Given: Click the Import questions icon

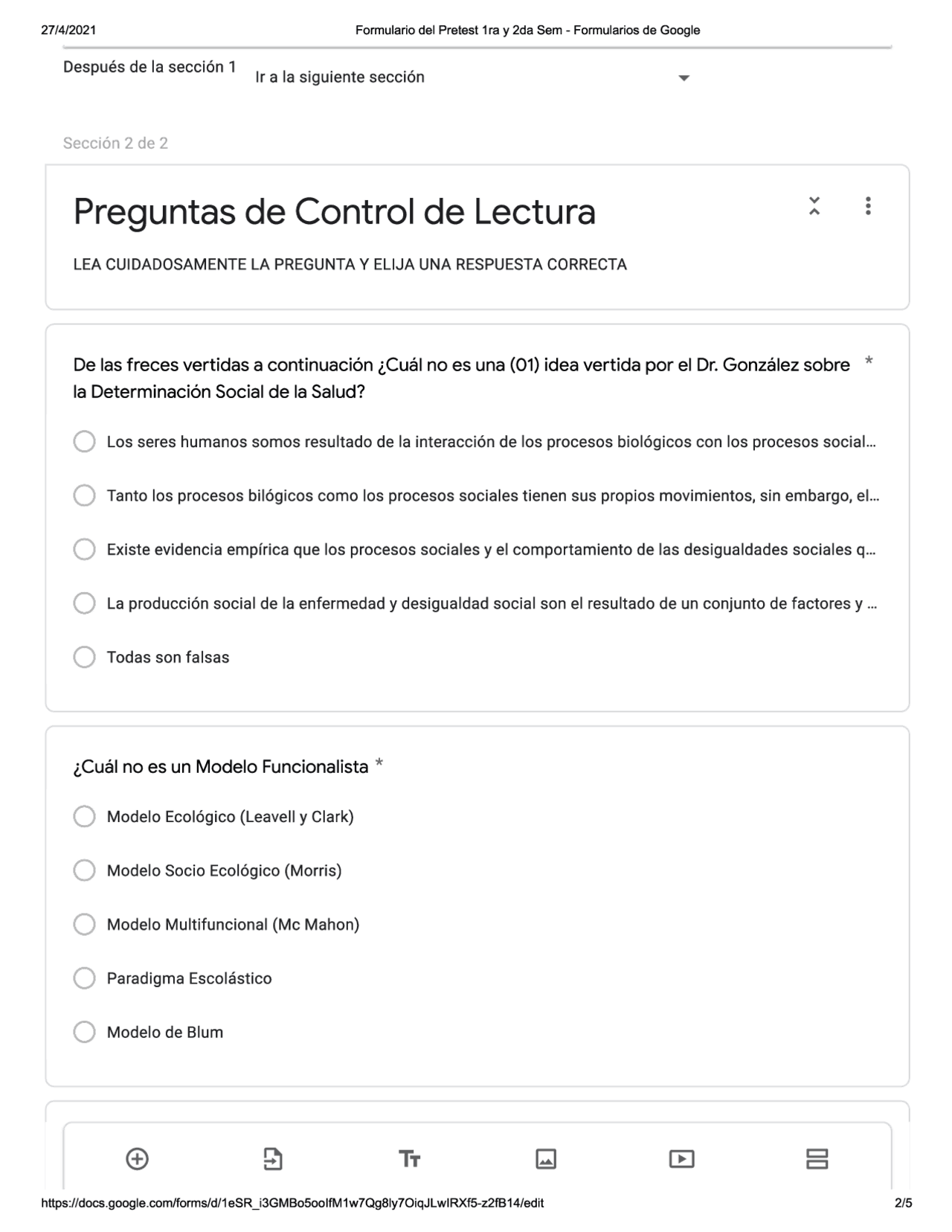Looking at the screenshot, I should click(x=271, y=1158).
